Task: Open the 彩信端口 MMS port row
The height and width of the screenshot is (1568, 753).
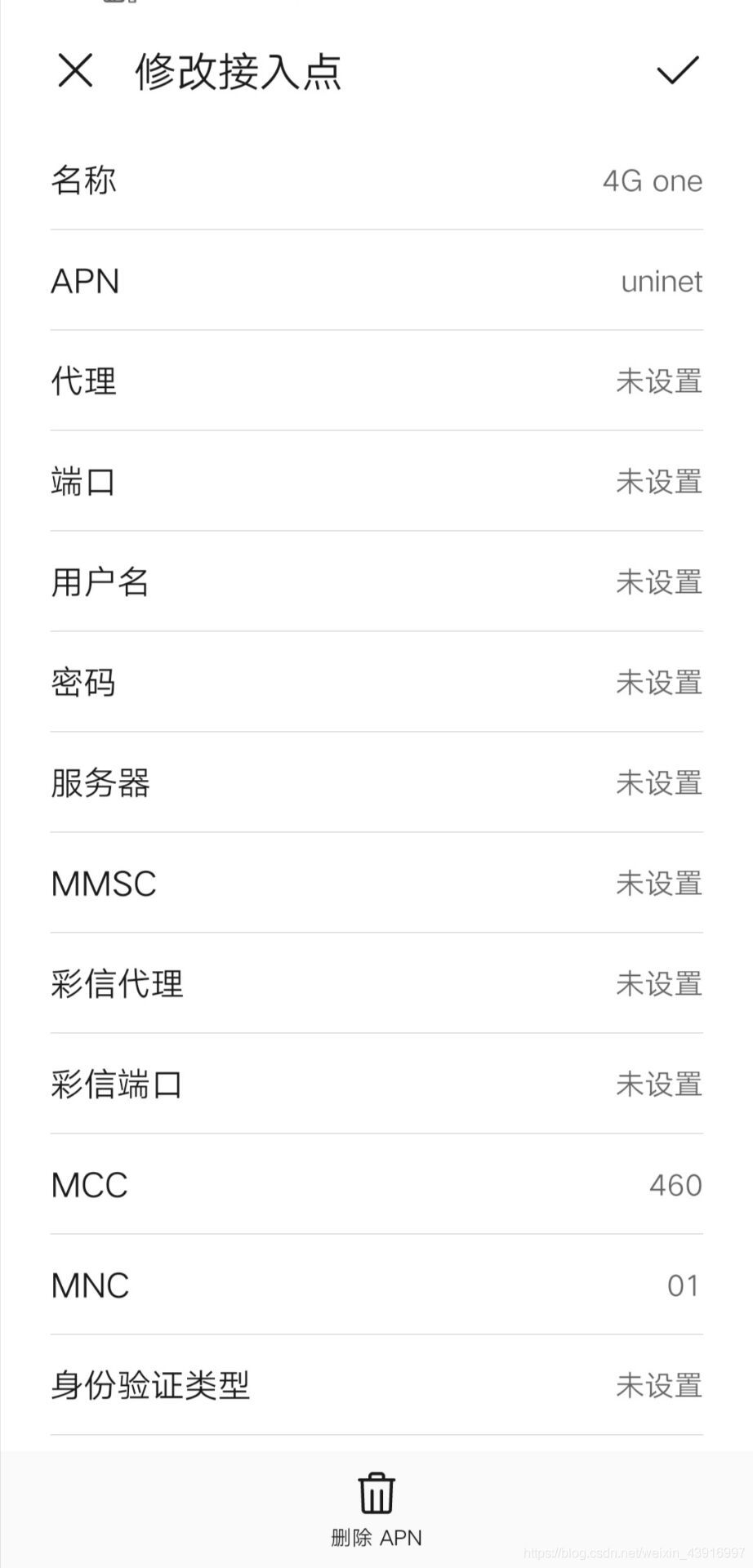Action: 376,1085
